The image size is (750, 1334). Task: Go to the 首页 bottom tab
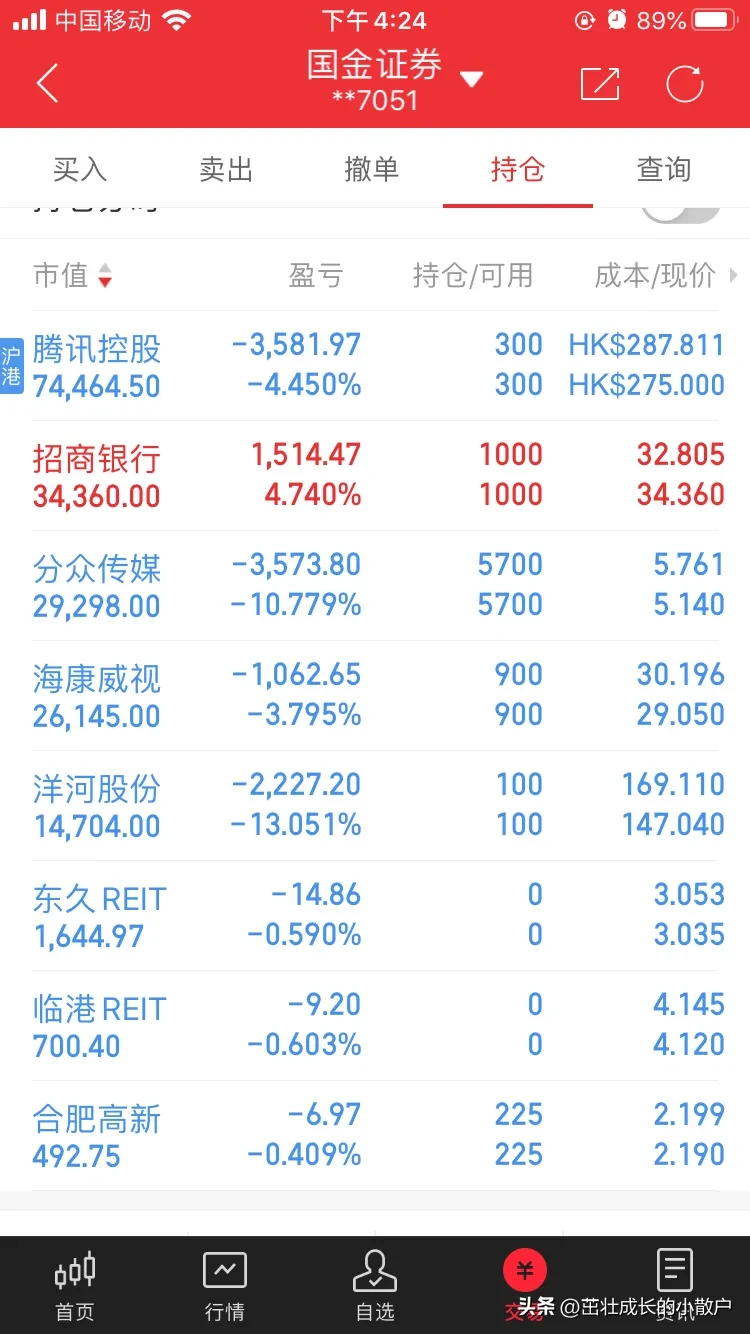tap(75, 1286)
